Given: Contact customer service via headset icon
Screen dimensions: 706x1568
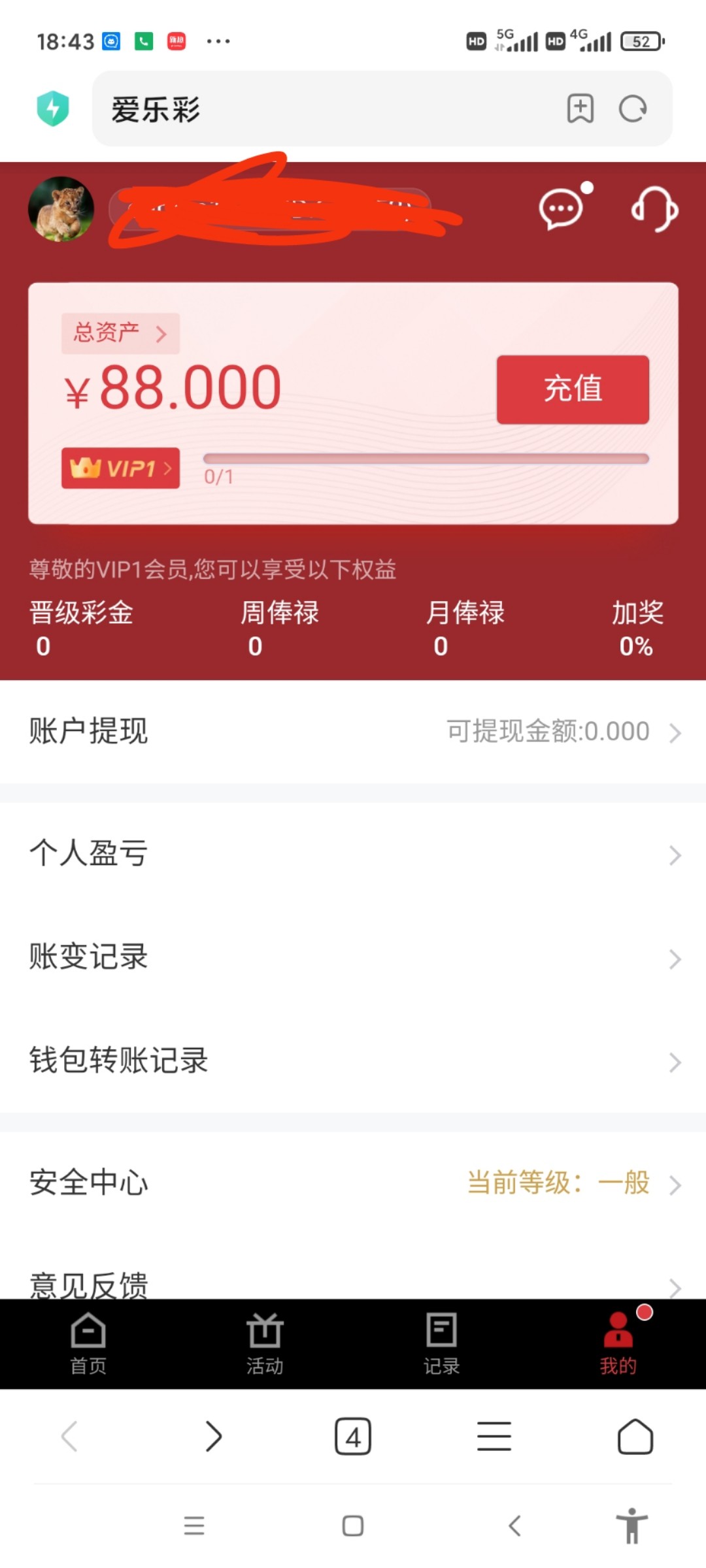Looking at the screenshot, I should [654, 210].
